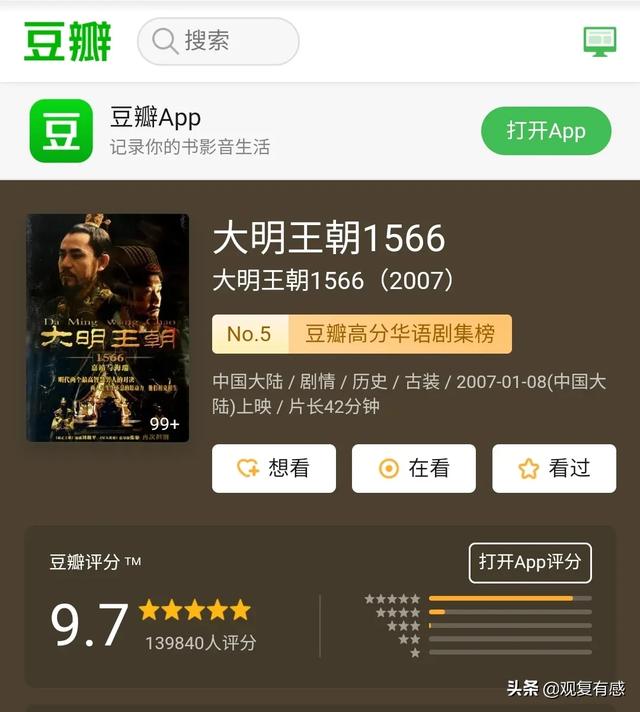Mark the show as 想看
640x712 pixels.
273,468
